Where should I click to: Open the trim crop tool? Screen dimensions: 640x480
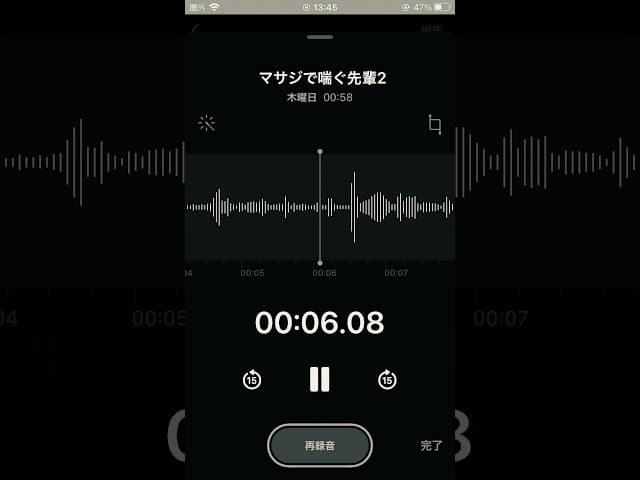434,124
